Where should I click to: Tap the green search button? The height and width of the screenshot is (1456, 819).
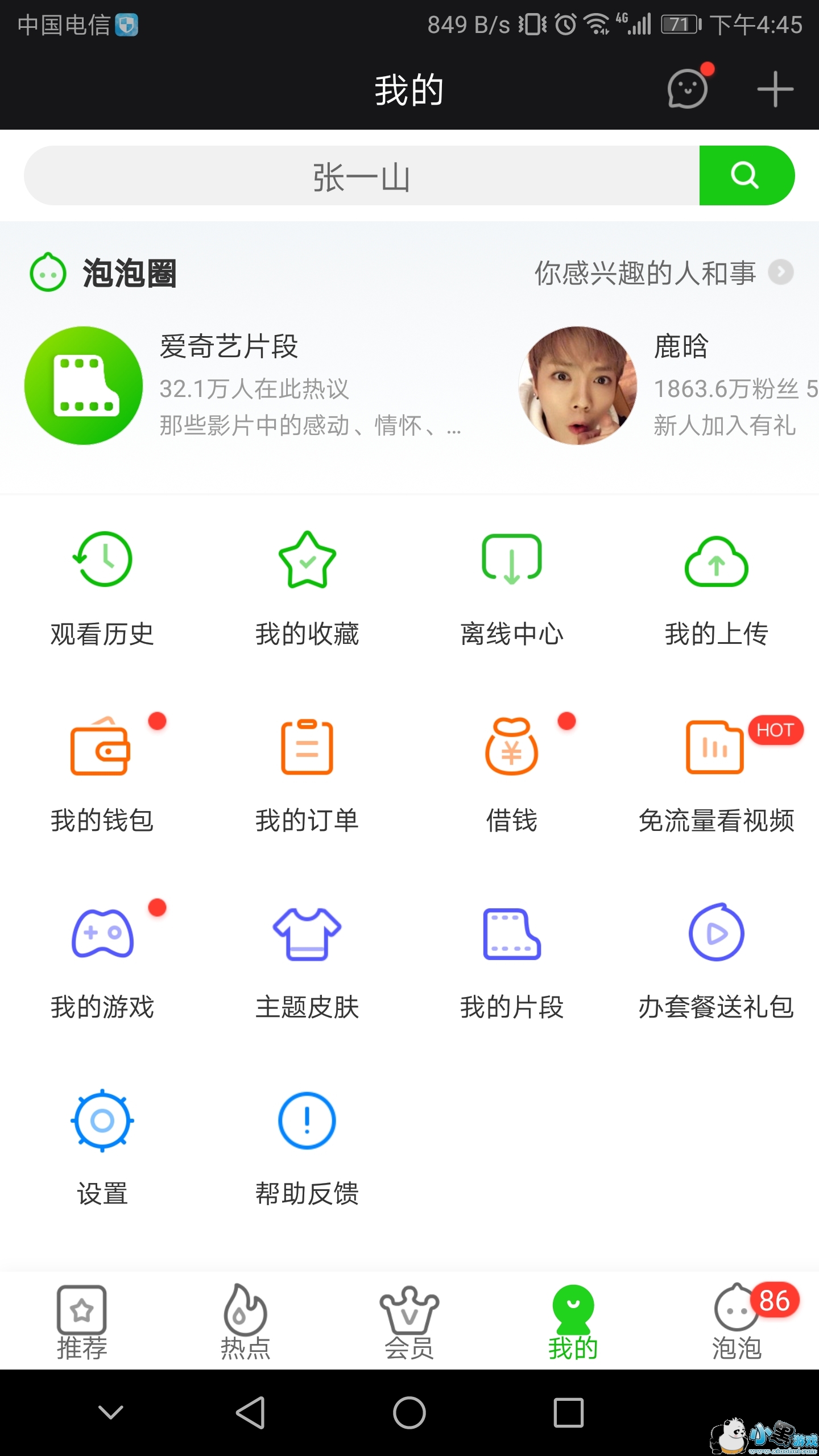(746, 175)
